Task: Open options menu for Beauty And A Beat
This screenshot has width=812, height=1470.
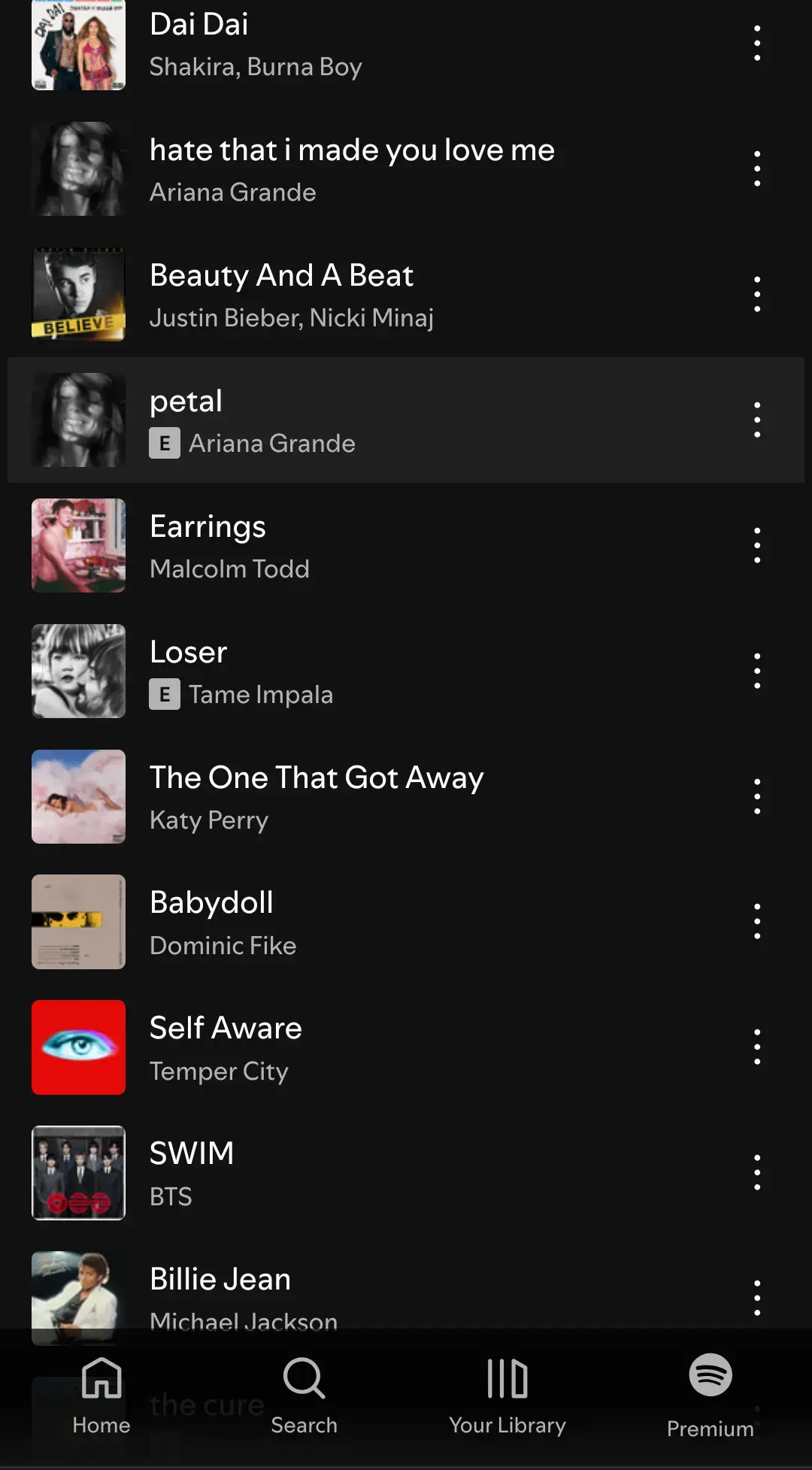Action: point(756,294)
